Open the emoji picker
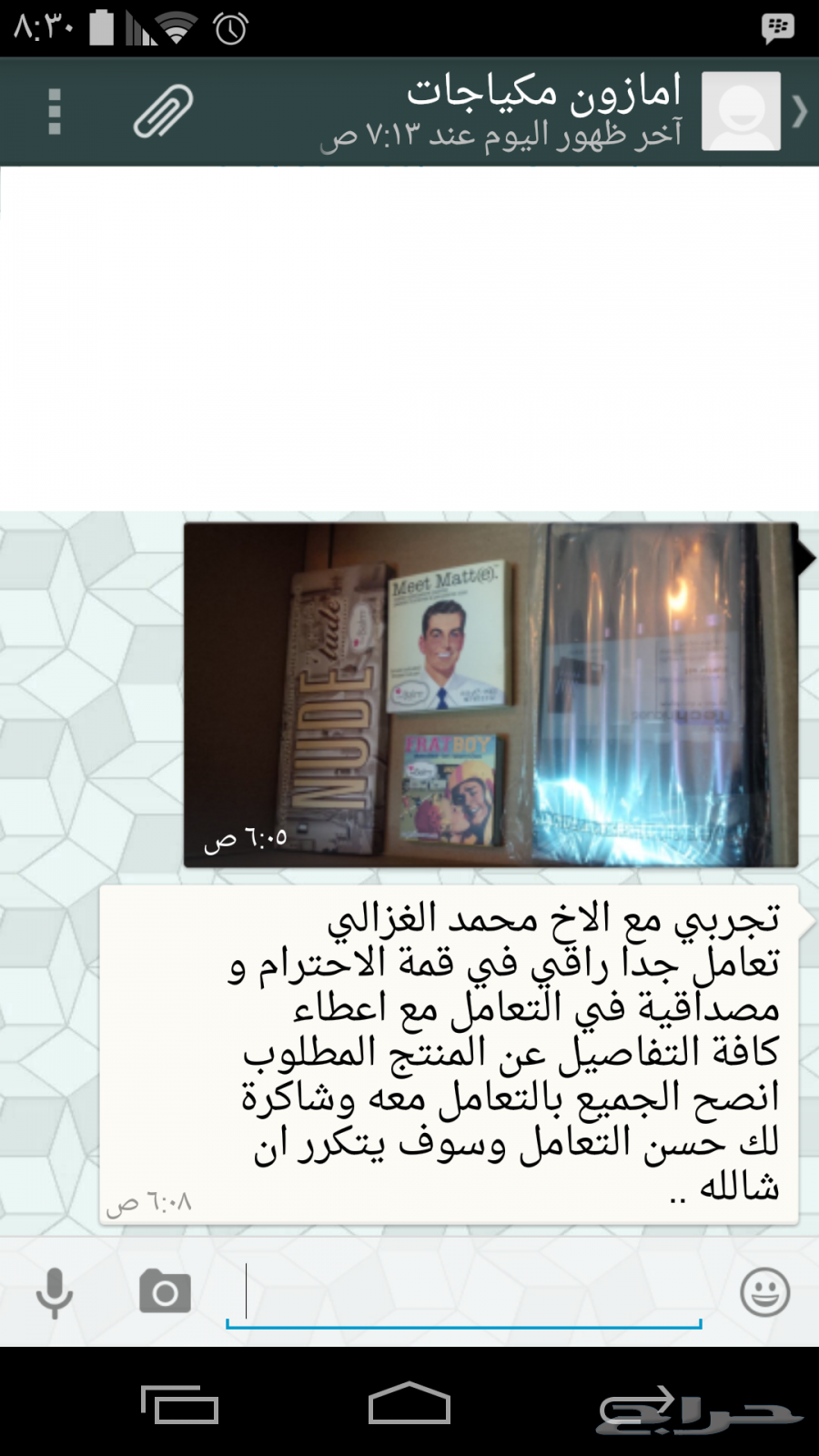 tap(764, 1292)
